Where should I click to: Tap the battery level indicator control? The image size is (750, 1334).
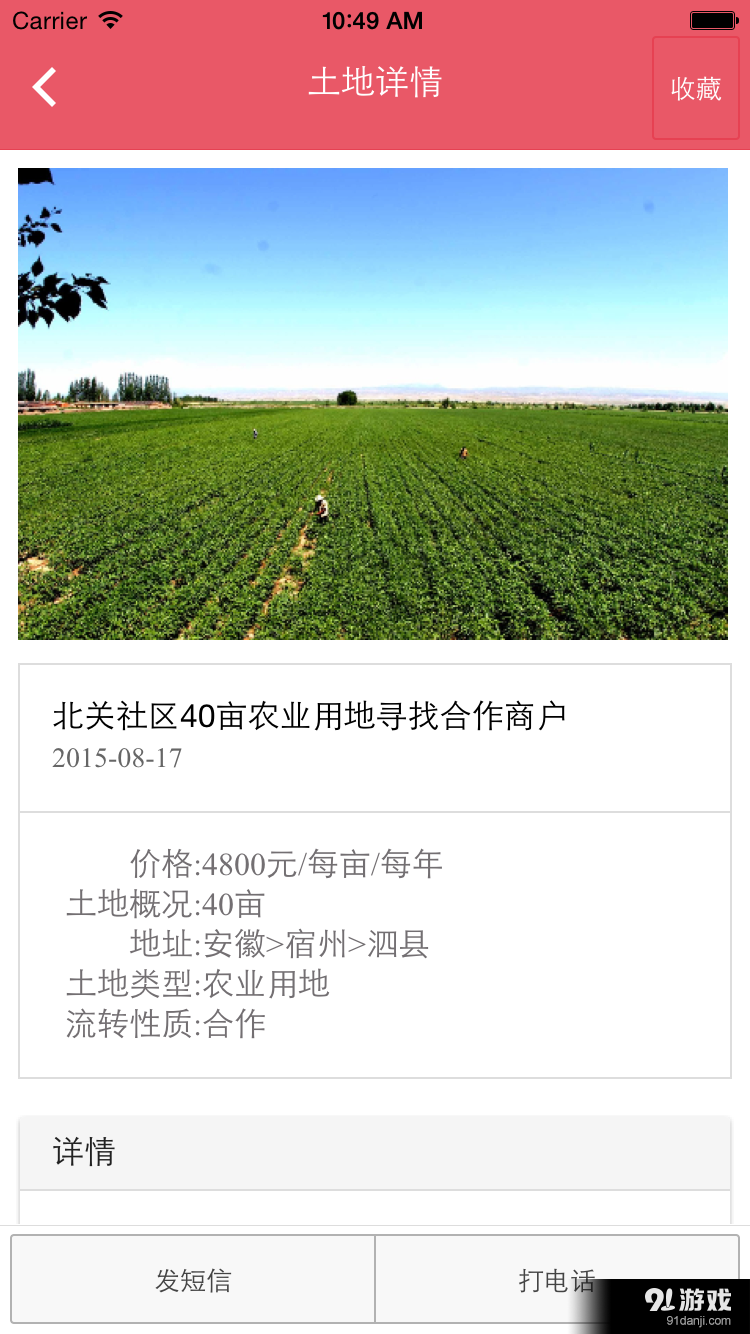click(712, 19)
